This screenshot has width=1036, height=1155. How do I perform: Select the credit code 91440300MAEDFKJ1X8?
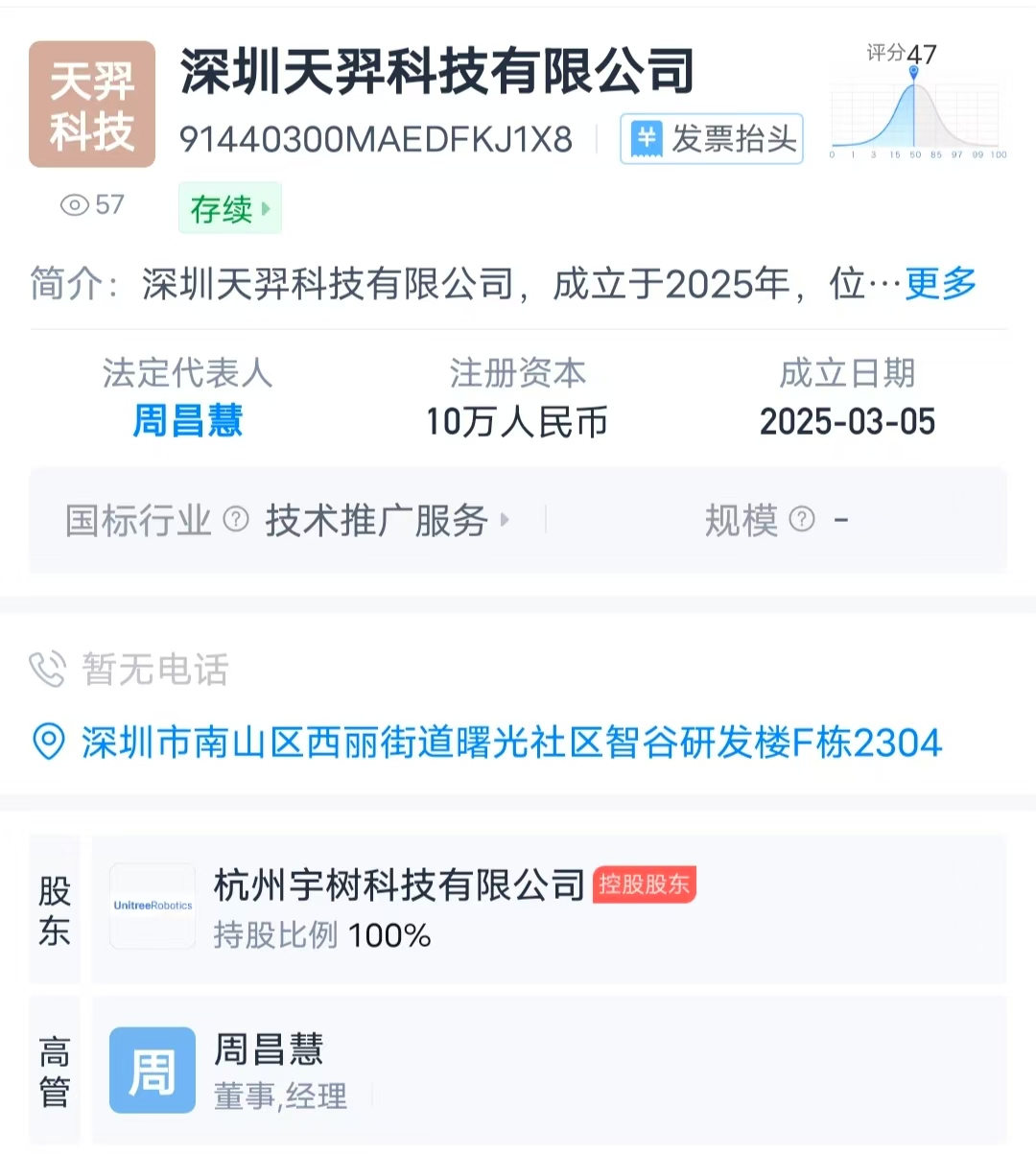point(379,138)
